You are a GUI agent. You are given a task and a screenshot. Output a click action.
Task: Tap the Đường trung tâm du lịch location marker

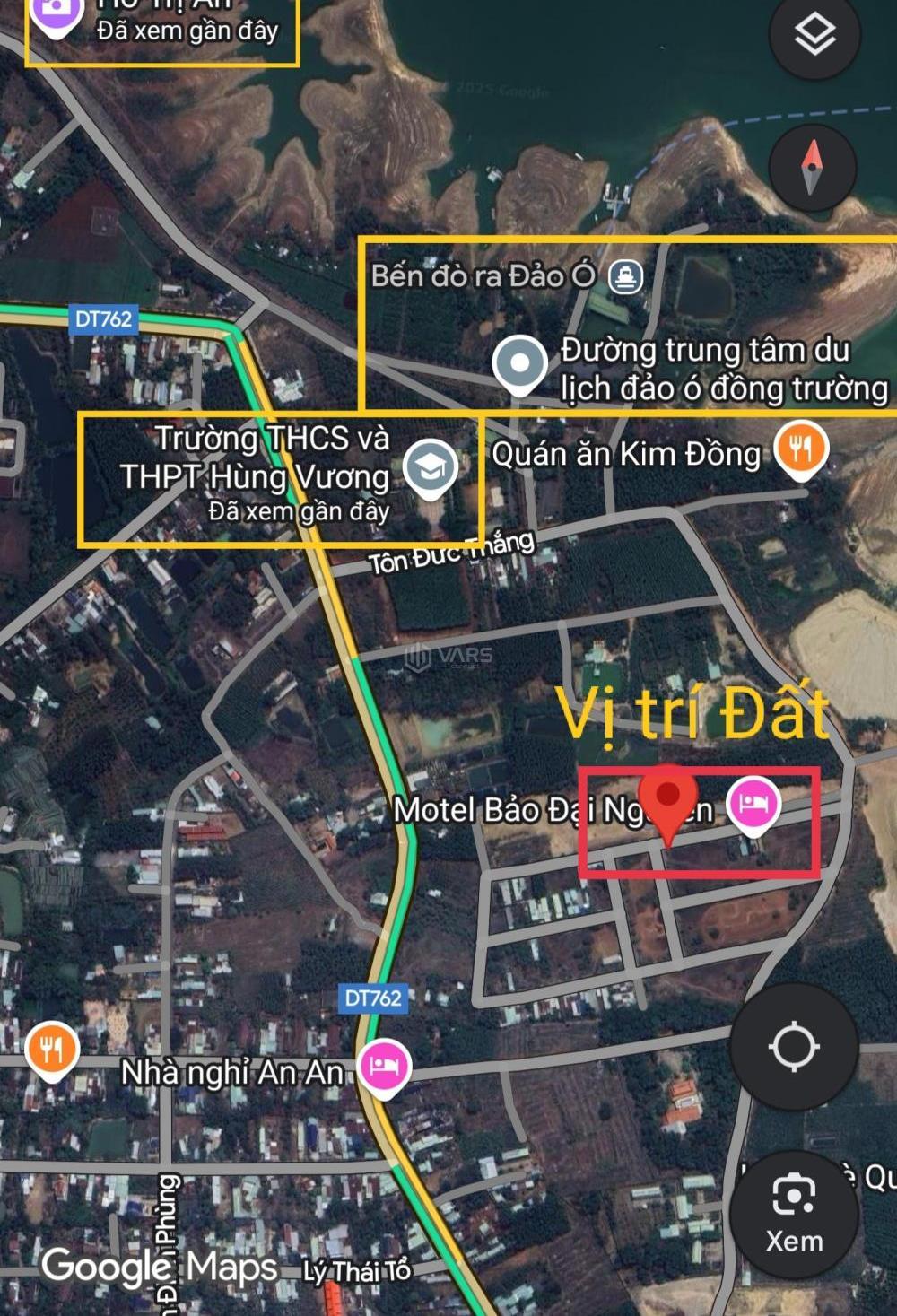pyautogui.click(x=520, y=363)
